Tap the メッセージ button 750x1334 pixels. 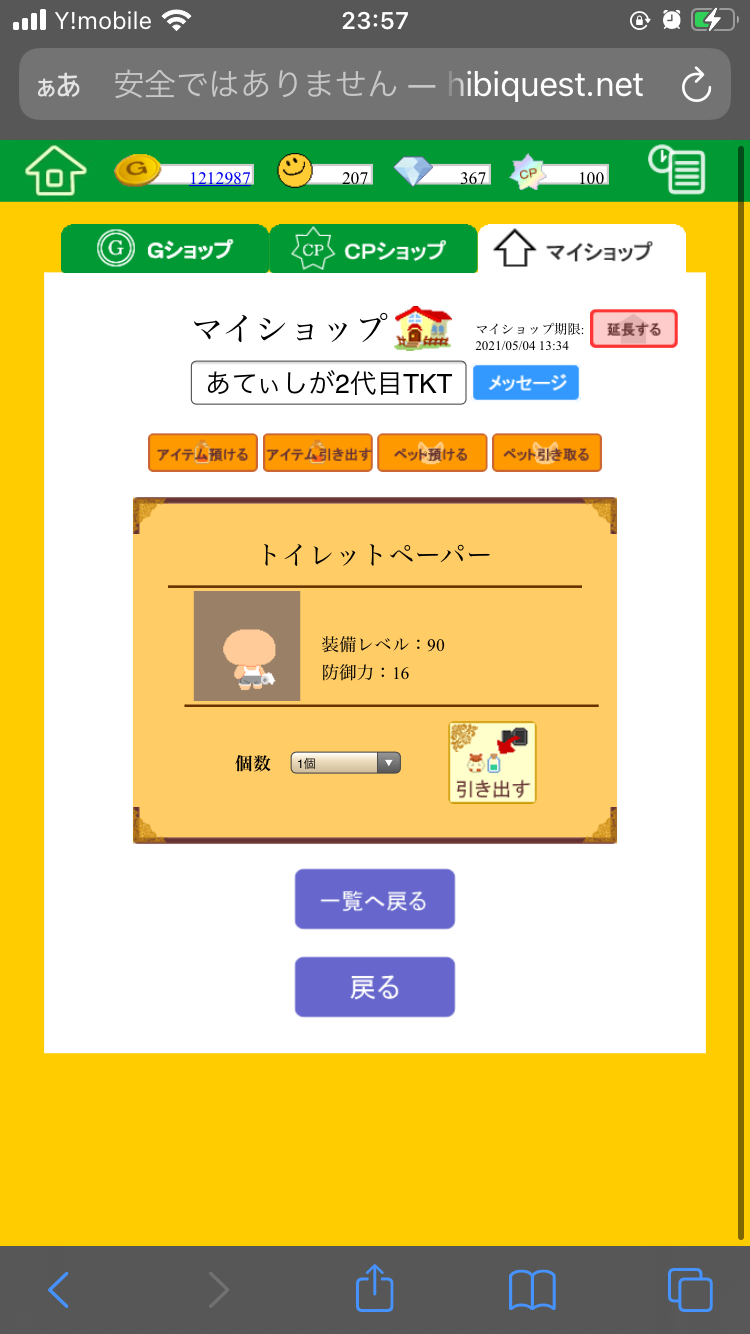point(526,382)
